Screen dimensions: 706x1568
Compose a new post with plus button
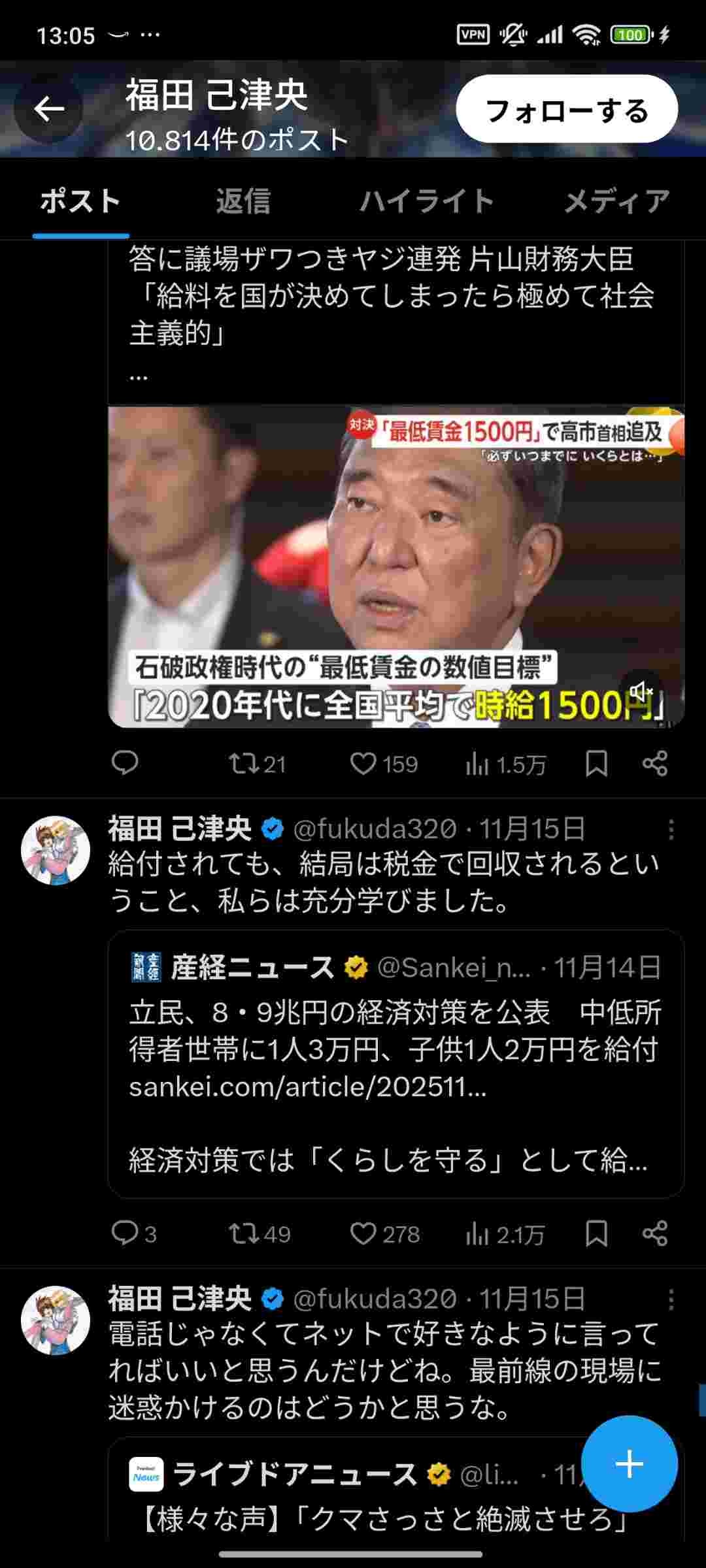pyautogui.click(x=629, y=1463)
